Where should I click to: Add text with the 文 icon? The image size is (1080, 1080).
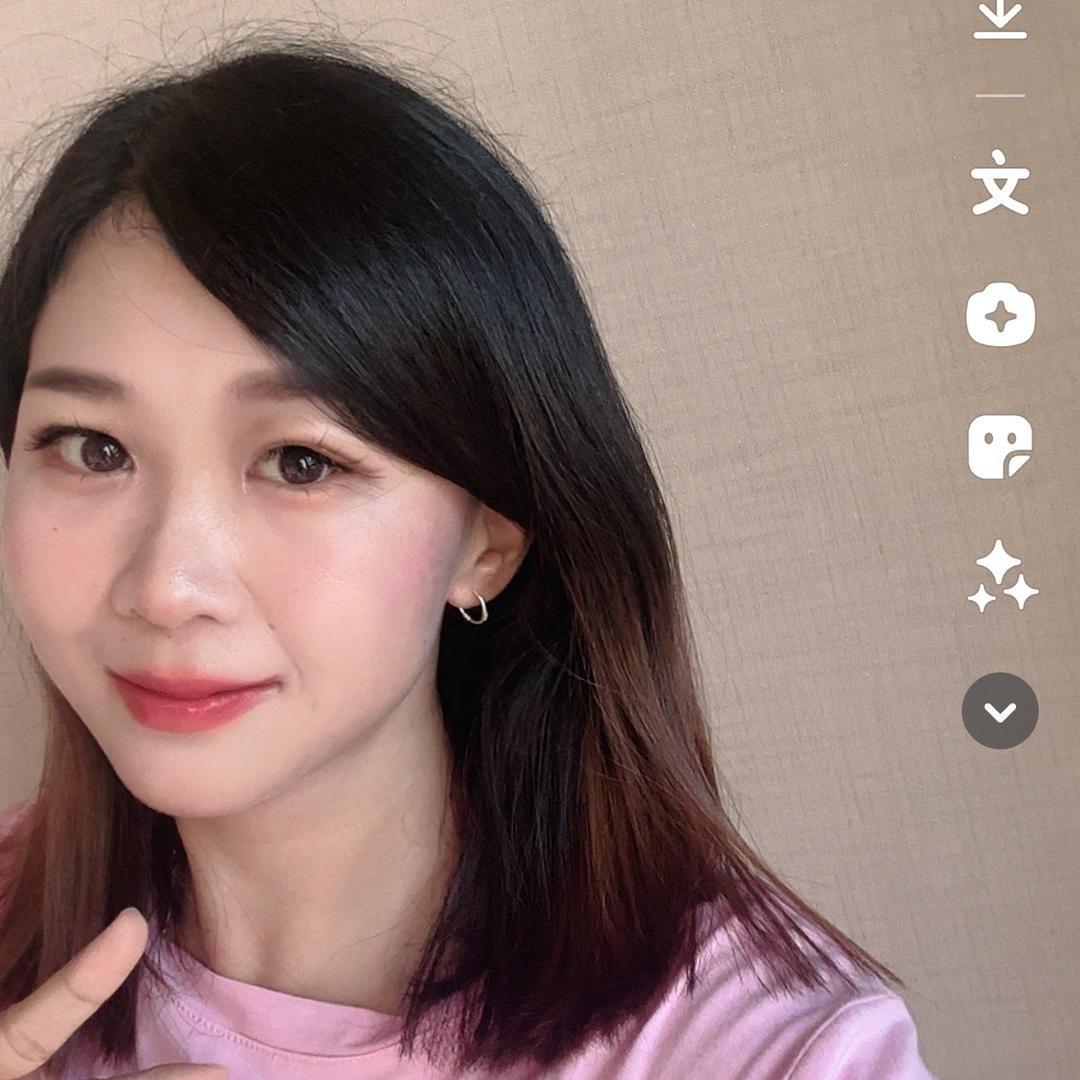(1000, 183)
